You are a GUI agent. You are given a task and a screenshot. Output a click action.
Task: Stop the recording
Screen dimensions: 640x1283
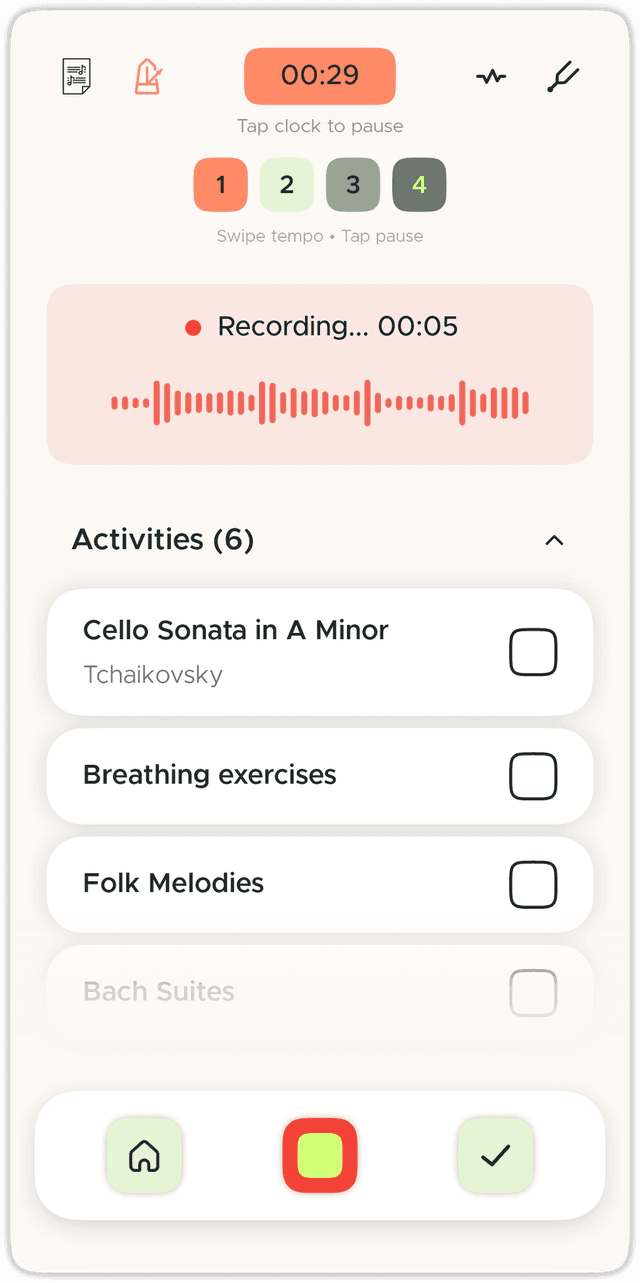click(x=320, y=1155)
